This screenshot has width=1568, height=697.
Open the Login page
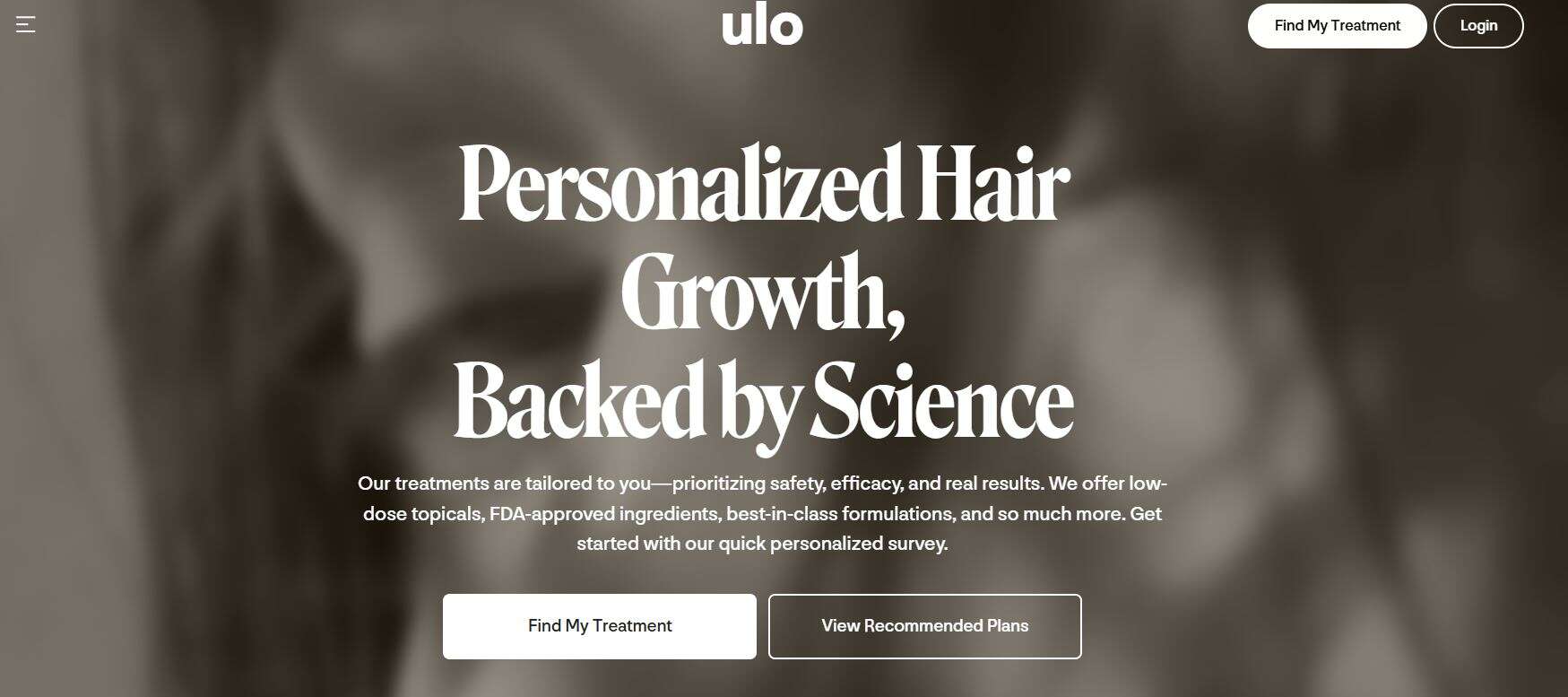click(1477, 26)
